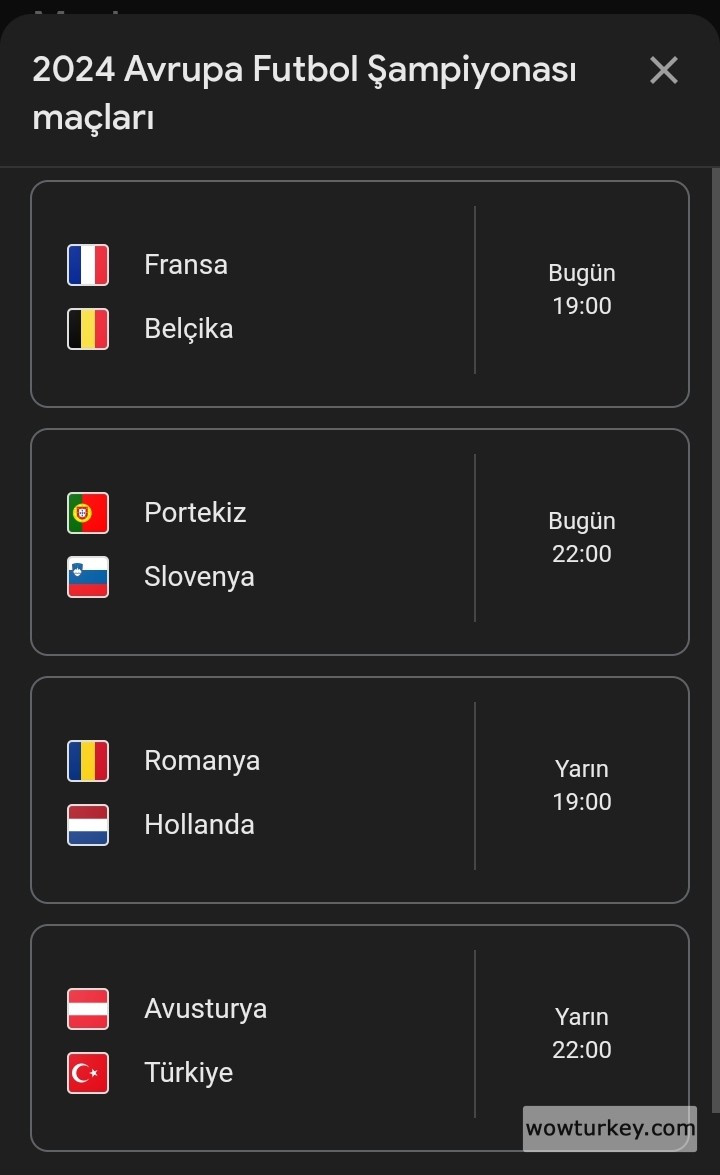Open the Portekiz vs Slovenya match card
The image size is (720, 1175).
(360, 542)
